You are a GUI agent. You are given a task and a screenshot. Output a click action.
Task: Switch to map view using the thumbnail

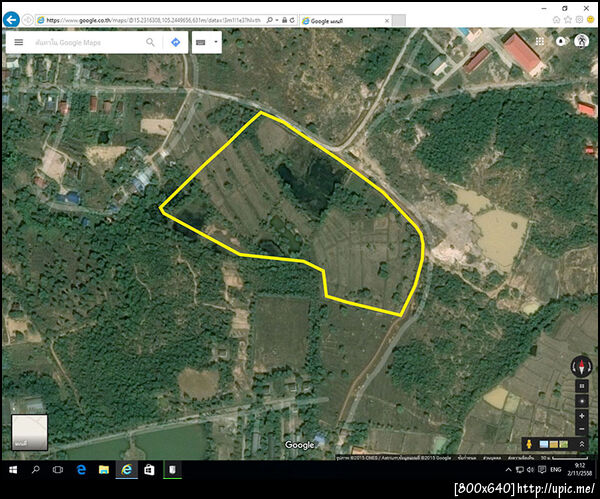(29, 431)
